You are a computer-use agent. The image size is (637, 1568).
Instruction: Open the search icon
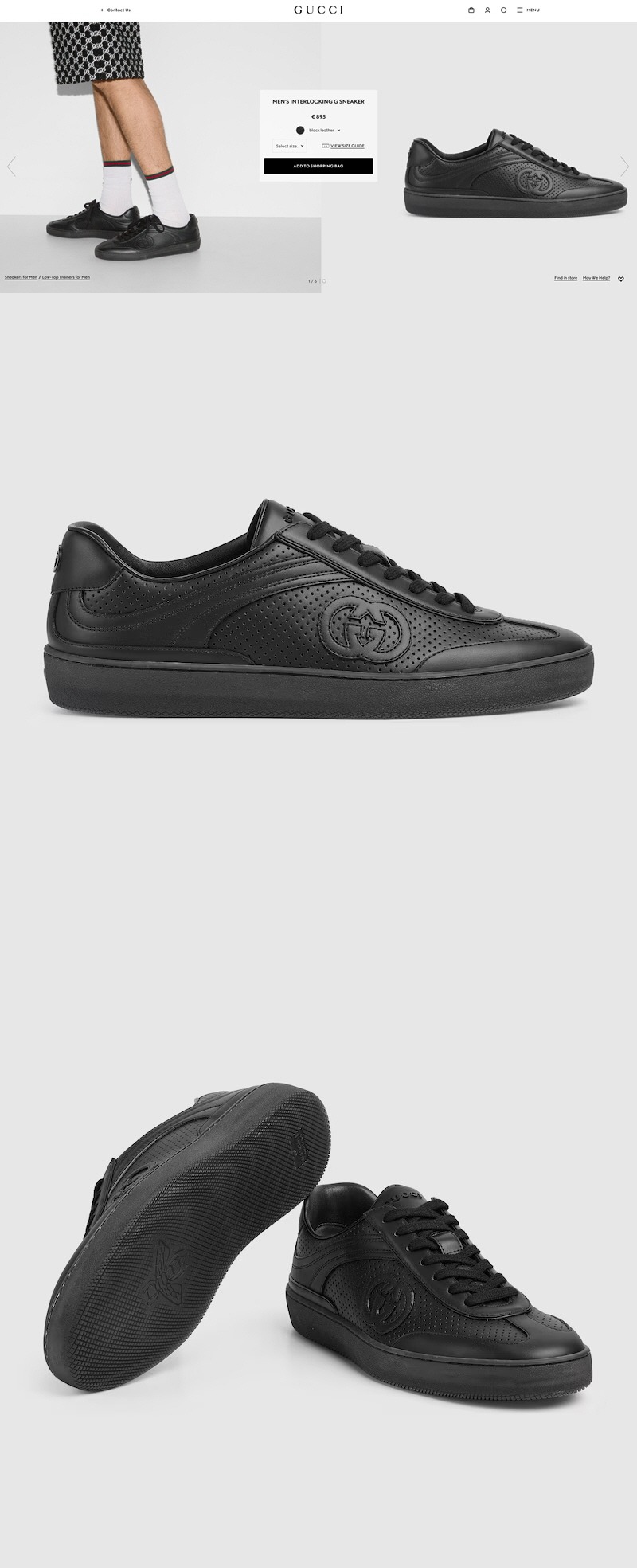503,10
